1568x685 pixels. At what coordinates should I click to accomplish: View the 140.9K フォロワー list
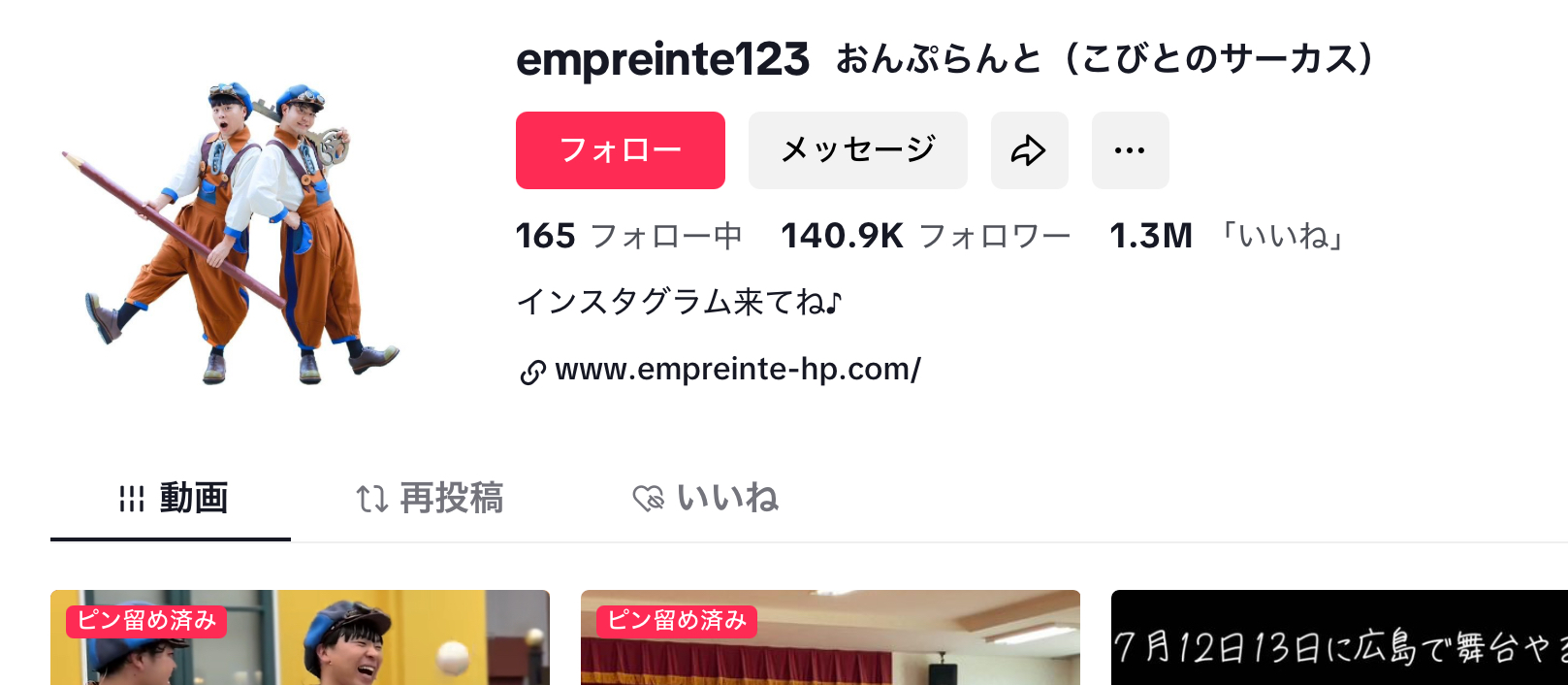click(925, 236)
